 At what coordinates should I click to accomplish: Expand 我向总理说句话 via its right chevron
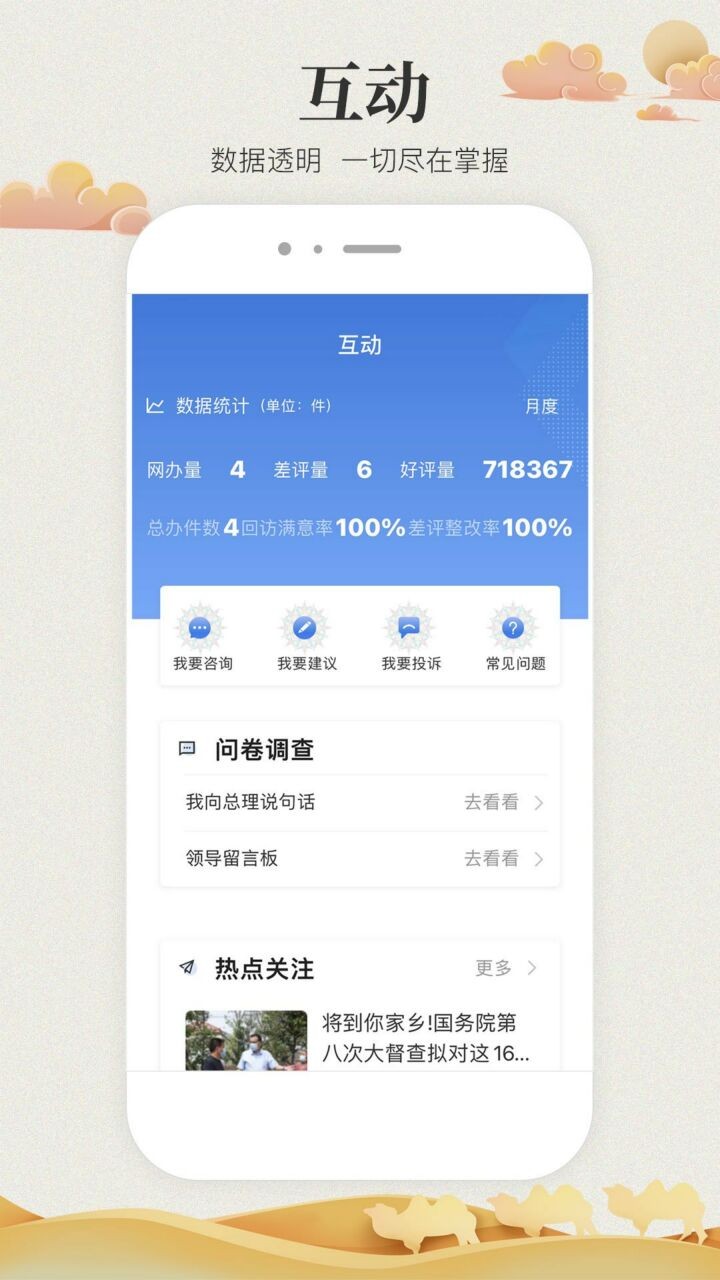540,802
